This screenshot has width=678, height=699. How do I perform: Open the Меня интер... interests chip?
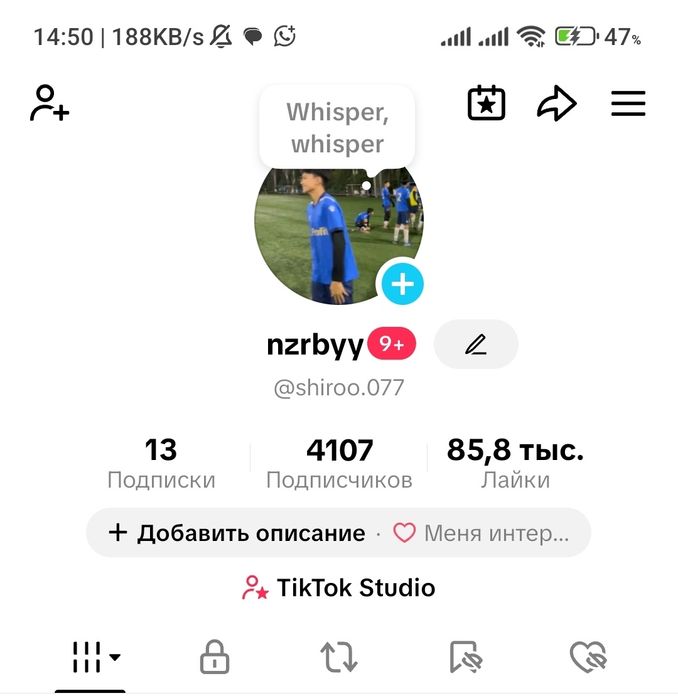482,533
